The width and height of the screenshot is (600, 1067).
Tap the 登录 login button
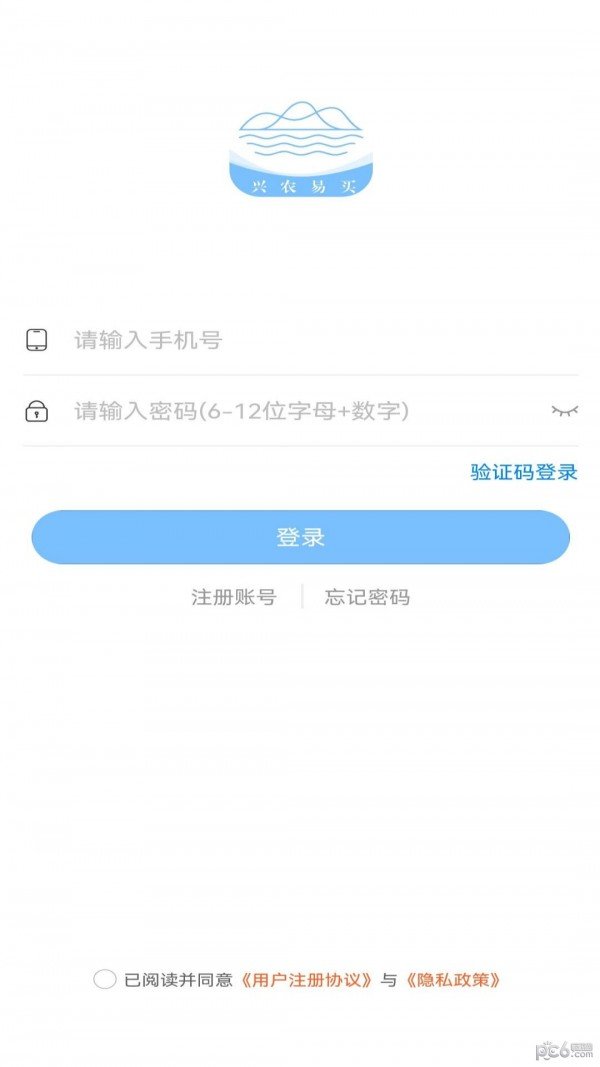pos(300,537)
